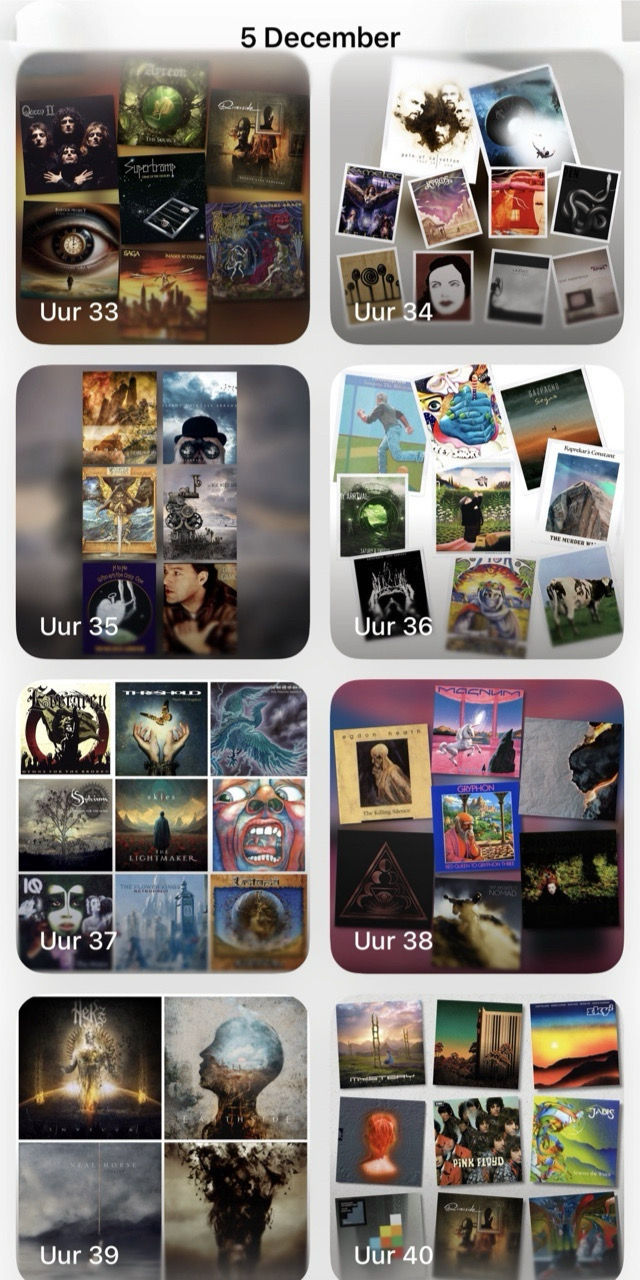
Task: Select the Uur 35 collage card
Action: [x=163, y=511]
